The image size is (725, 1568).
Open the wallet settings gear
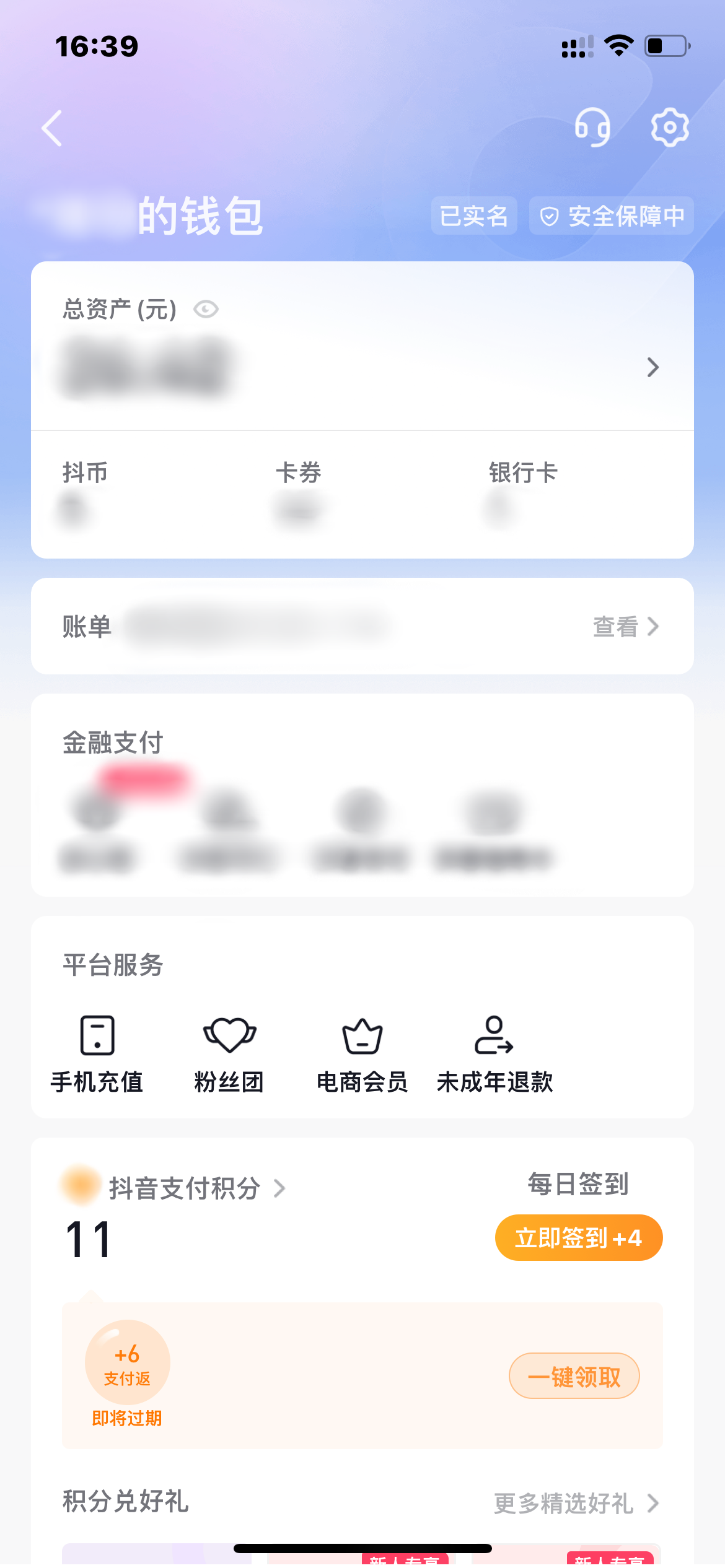[670, 127]
